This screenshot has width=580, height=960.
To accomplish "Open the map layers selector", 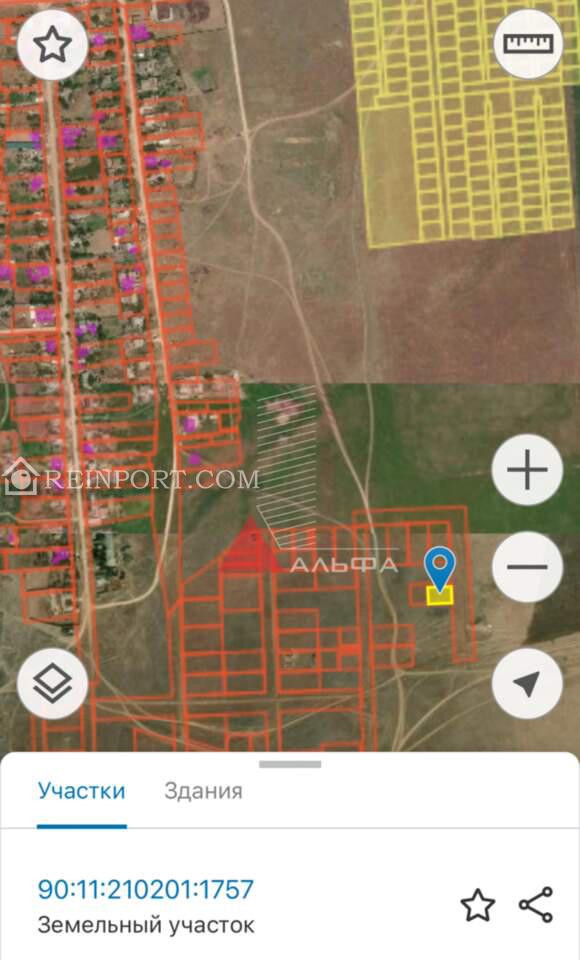I will (53, 683).
